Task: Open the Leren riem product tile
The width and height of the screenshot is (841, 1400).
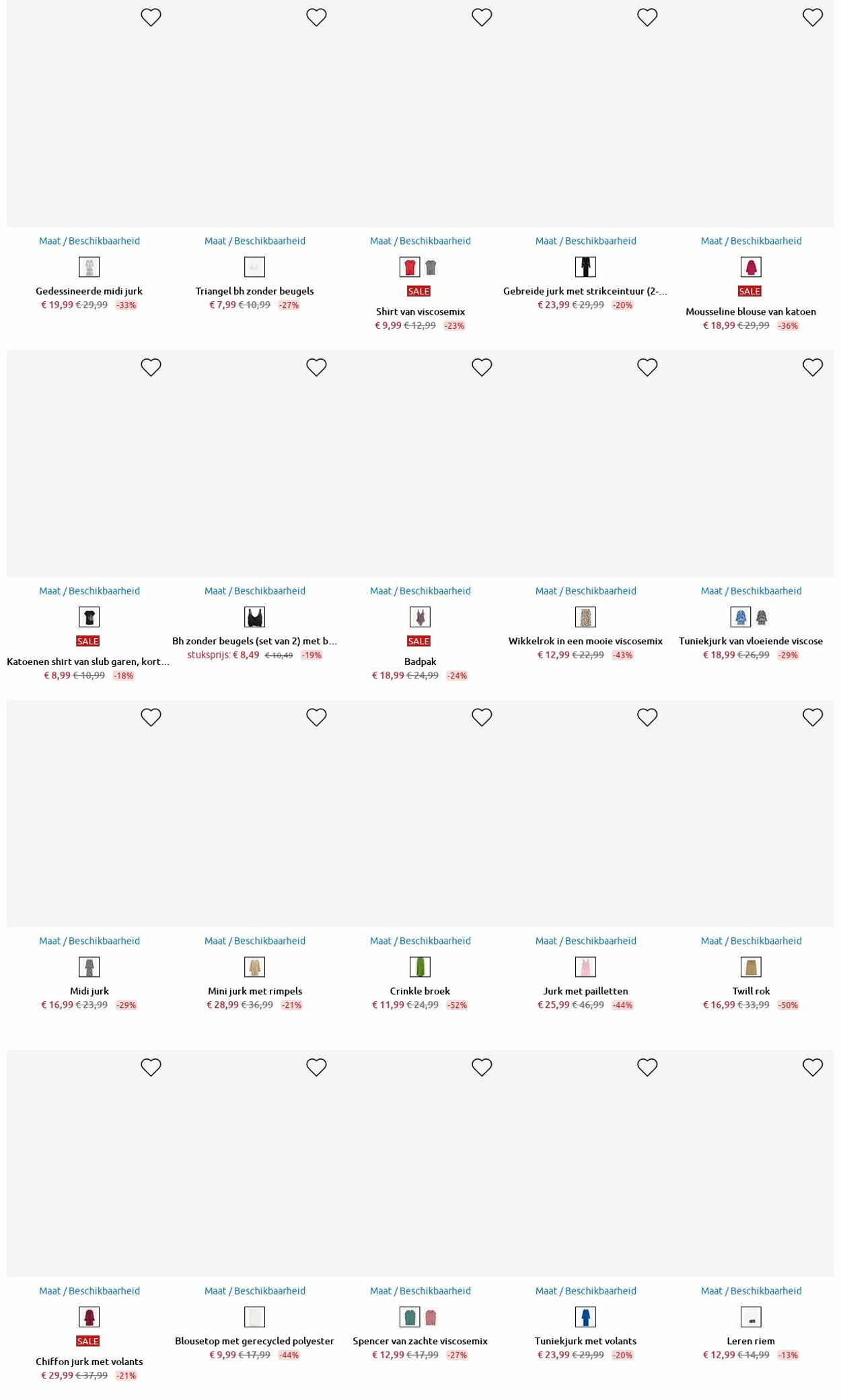Action: pos(751,1163)
